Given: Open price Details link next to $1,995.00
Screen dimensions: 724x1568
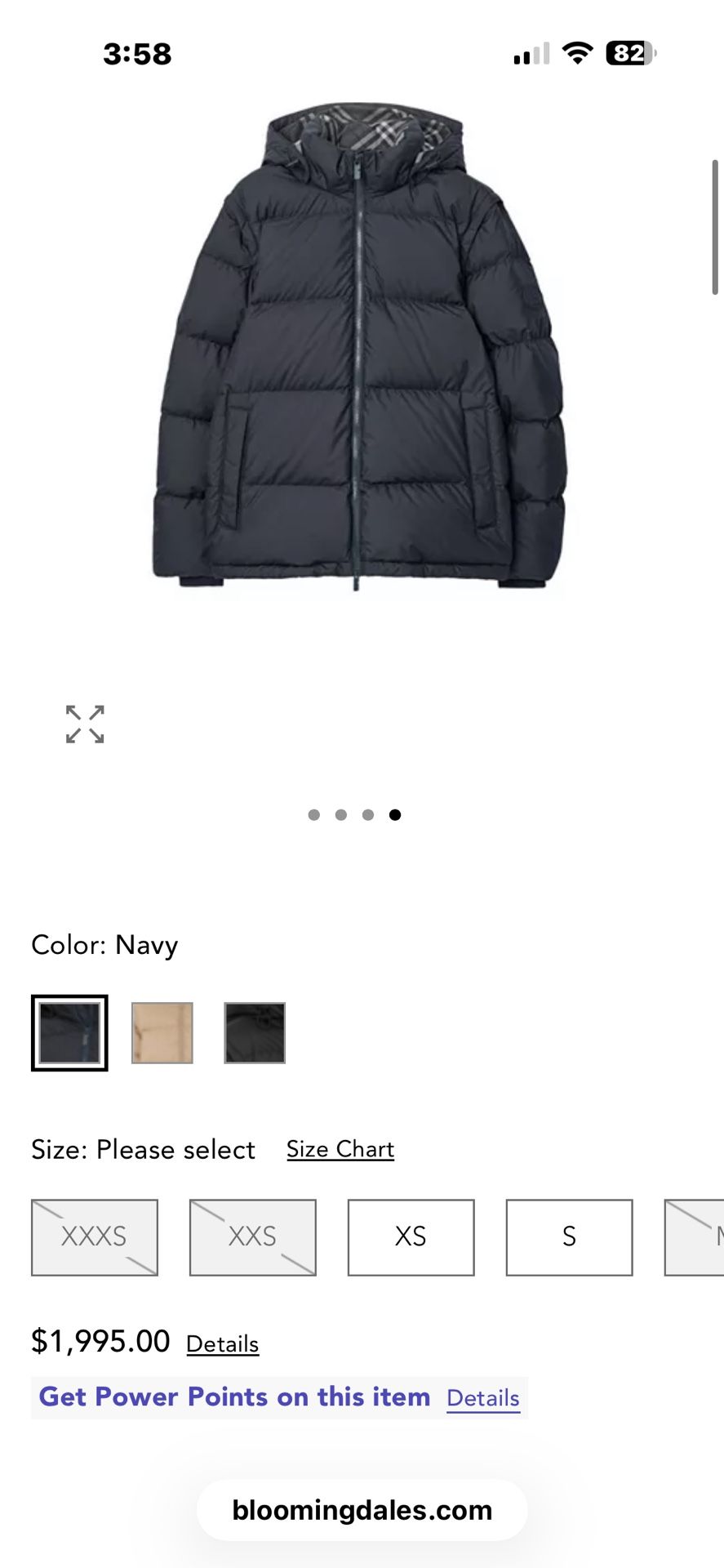Looking at the screenshot, I should (222, 1343).
